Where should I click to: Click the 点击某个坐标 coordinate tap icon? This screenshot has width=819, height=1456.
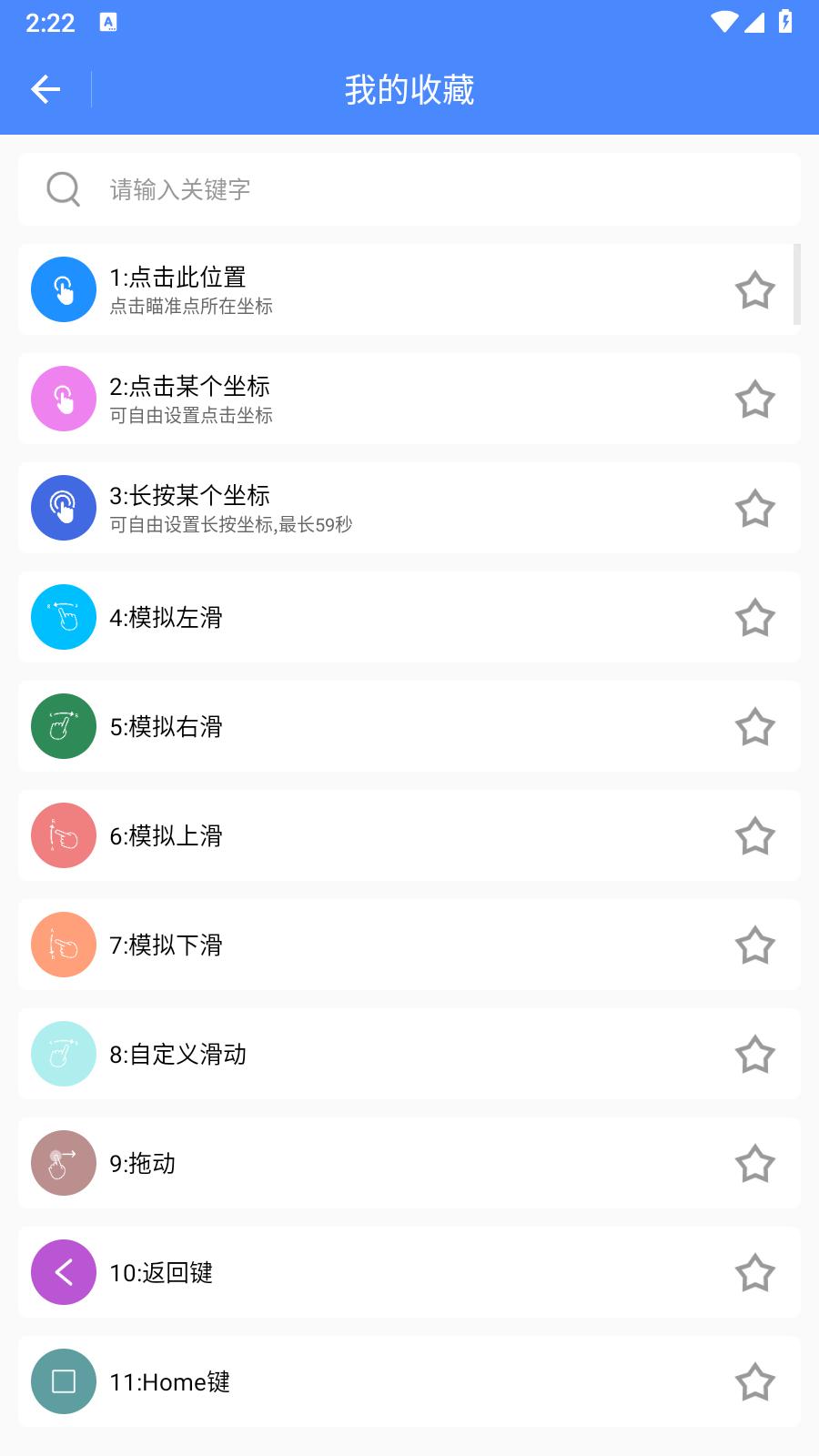(x=63, y=398)
